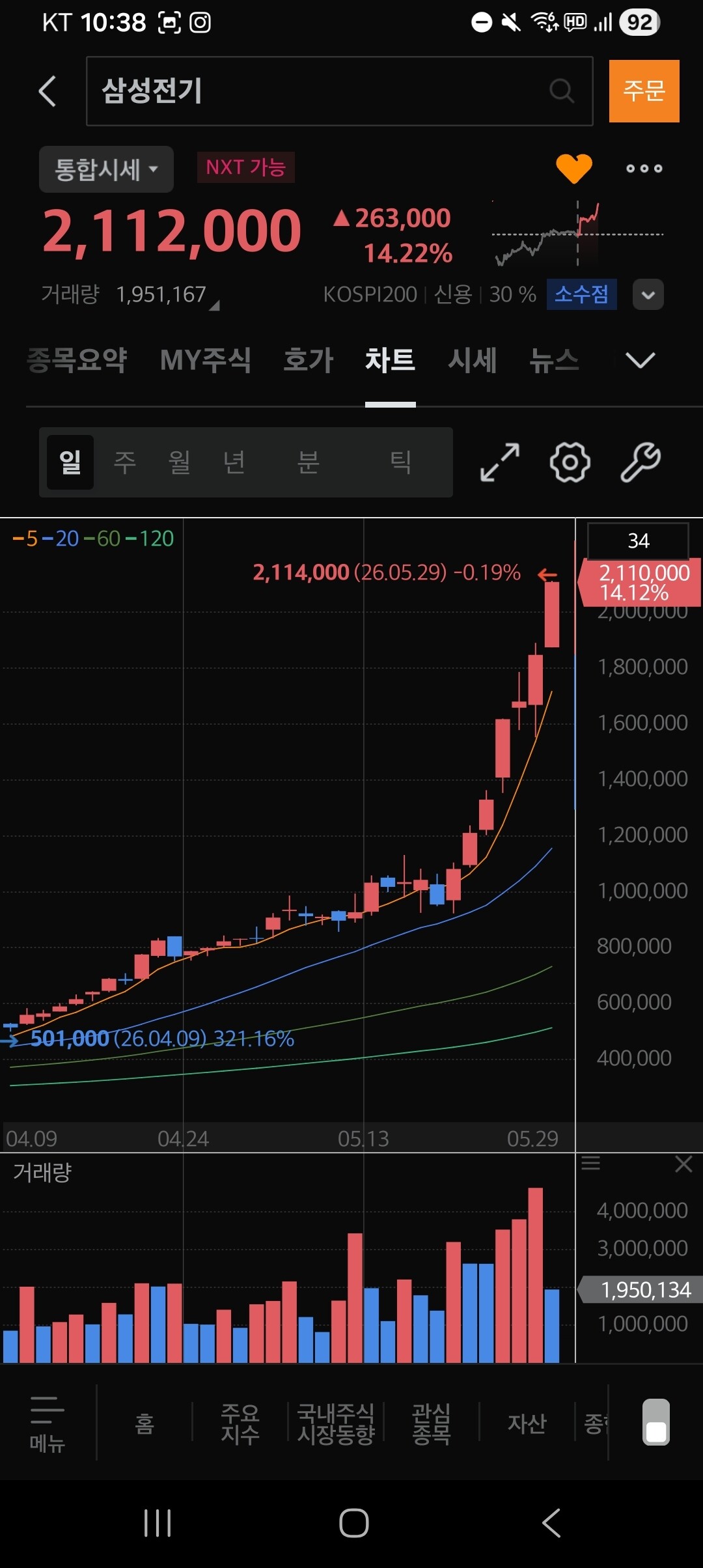Open chart settings gear icon
Viewport: 703px width, 1568px height.
click(570, 462)
